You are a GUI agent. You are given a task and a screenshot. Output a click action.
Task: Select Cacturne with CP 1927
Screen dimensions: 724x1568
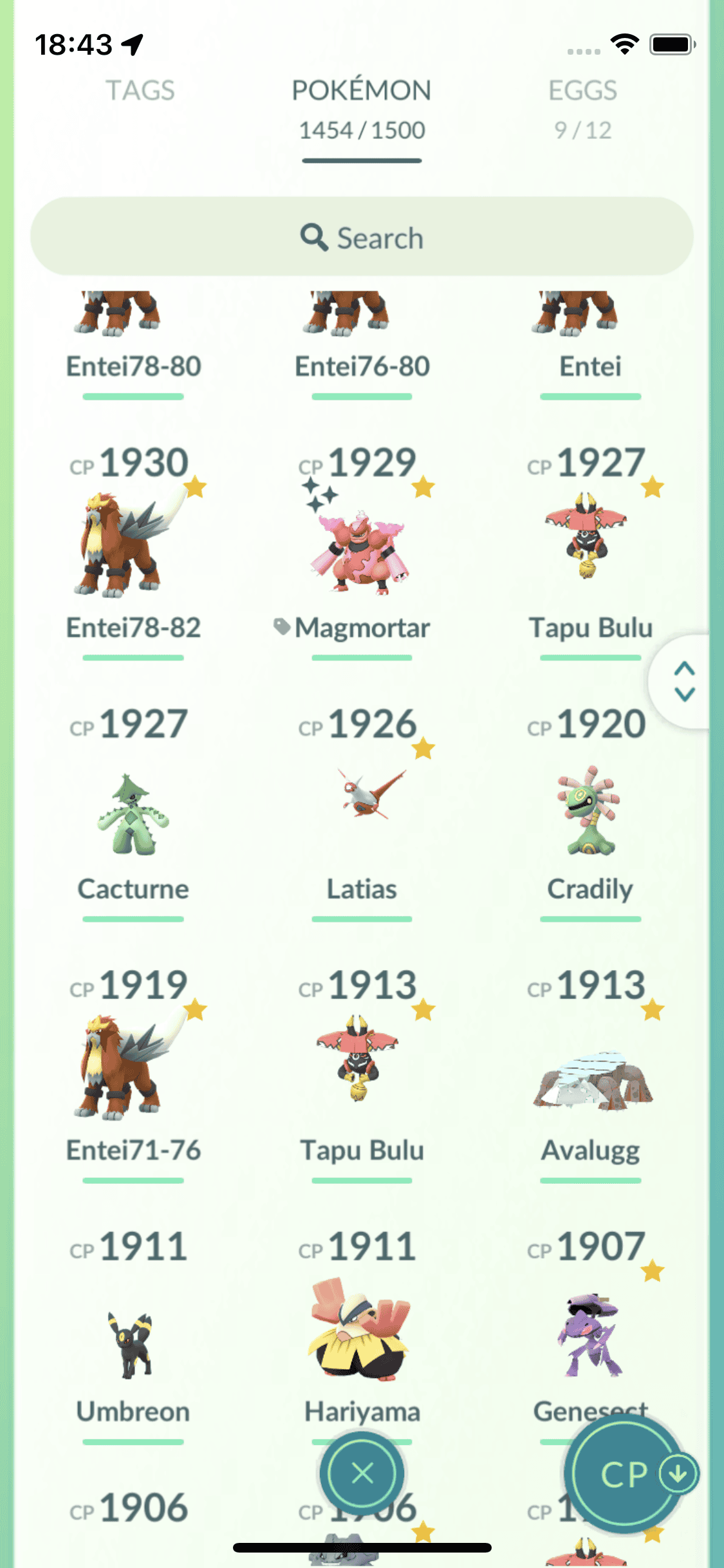(x=133, y=814)
